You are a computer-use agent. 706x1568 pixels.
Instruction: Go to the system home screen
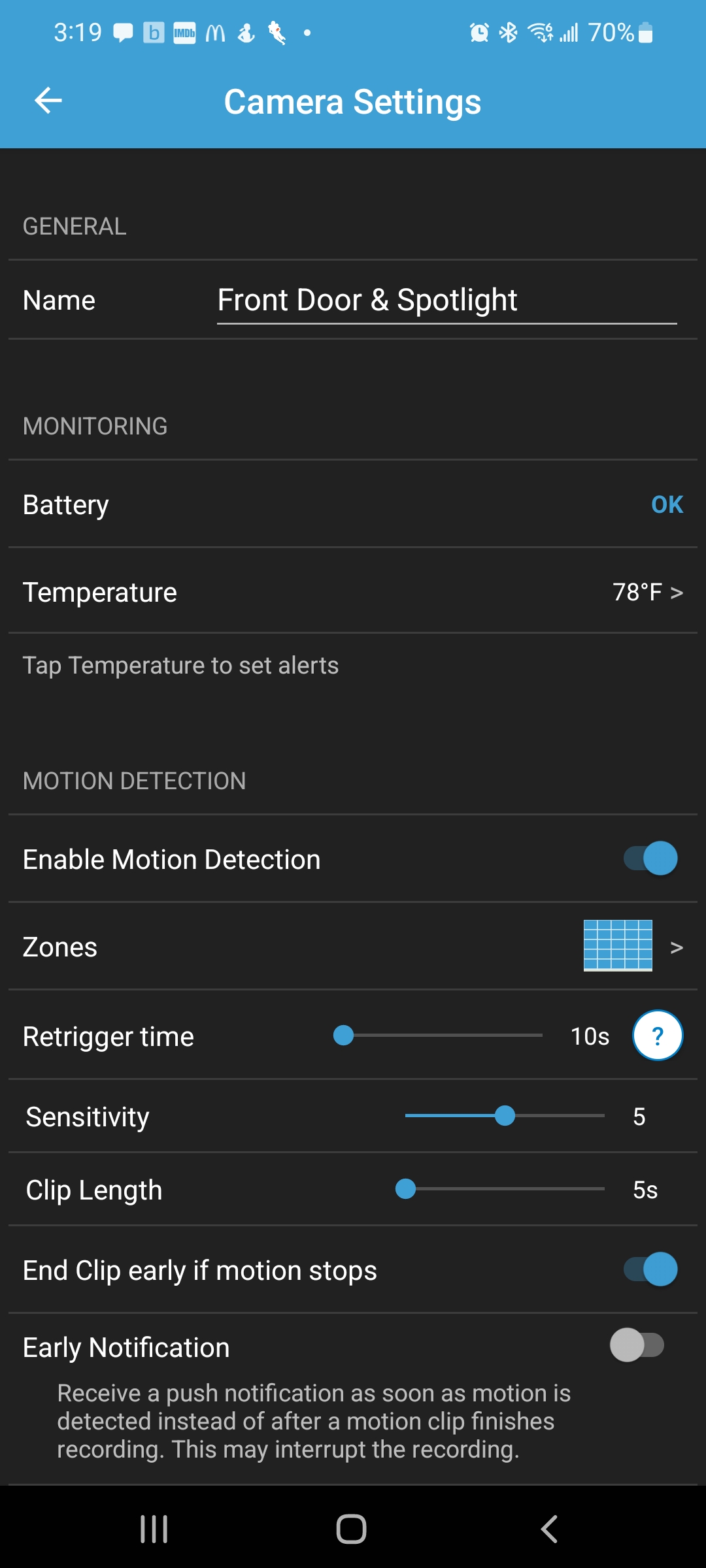pos(352,1529)
